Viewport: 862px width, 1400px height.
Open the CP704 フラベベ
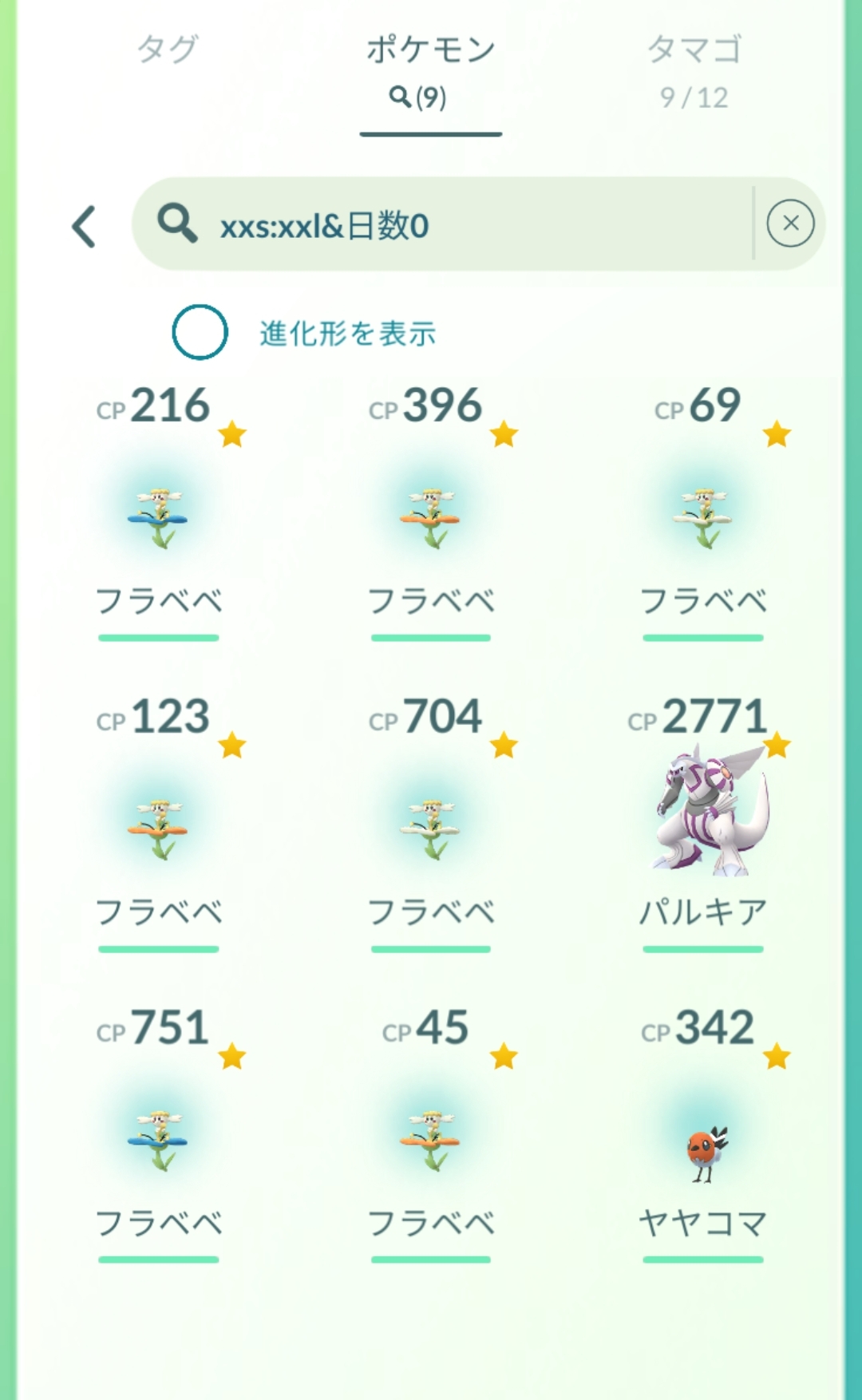click(x=431, y=822)
